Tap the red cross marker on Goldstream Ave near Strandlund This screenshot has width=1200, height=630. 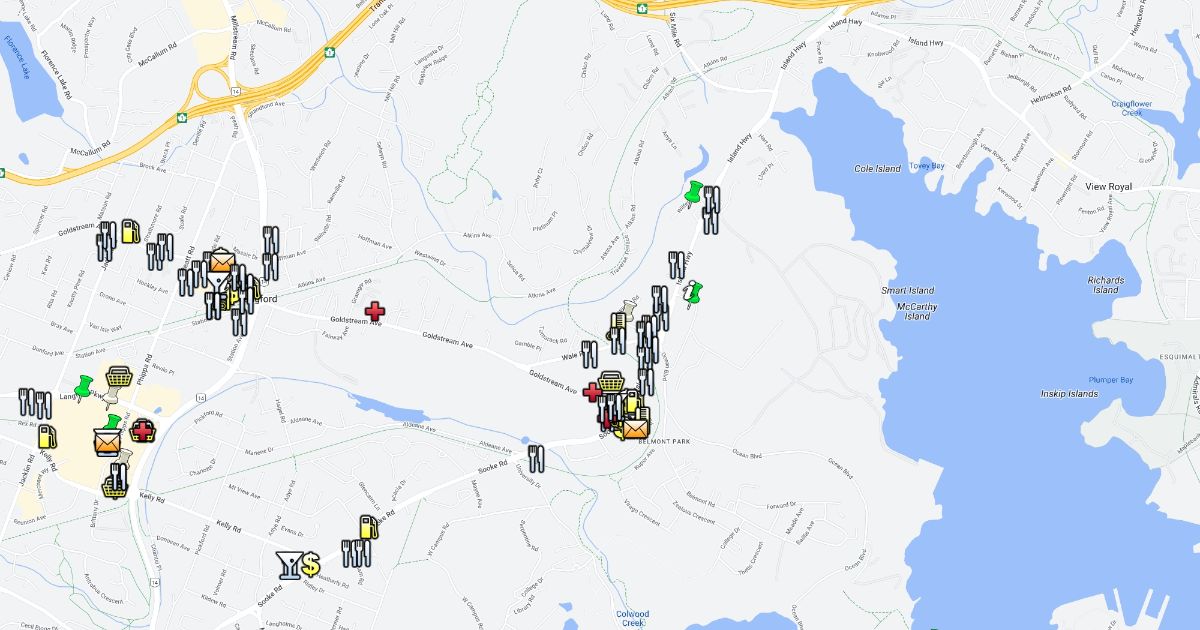coord(375,312)
